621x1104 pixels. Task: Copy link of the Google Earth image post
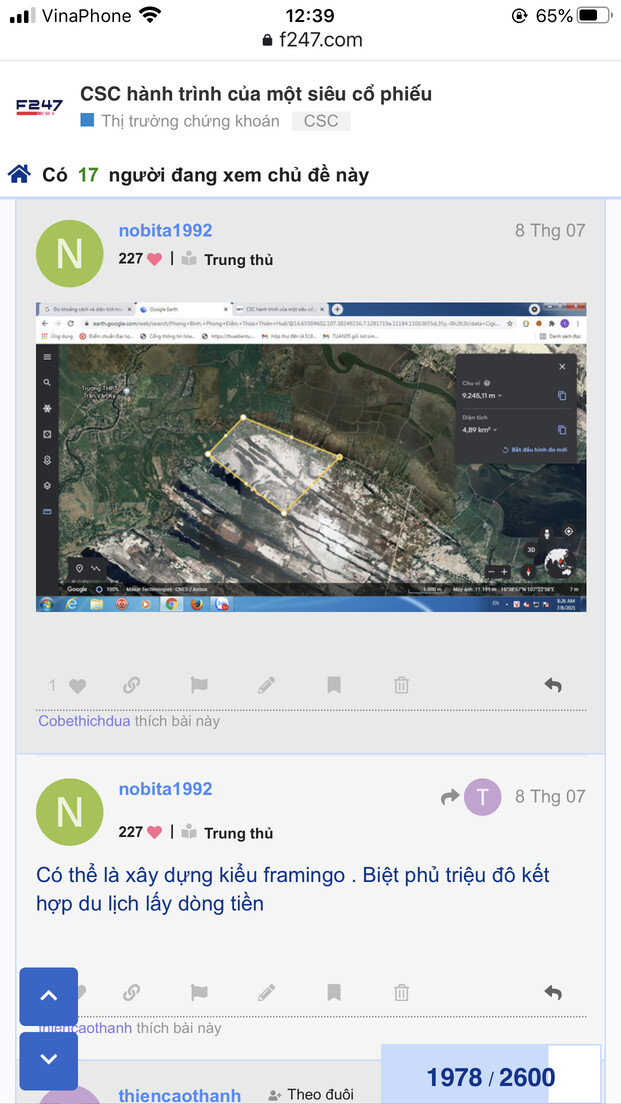131,685
